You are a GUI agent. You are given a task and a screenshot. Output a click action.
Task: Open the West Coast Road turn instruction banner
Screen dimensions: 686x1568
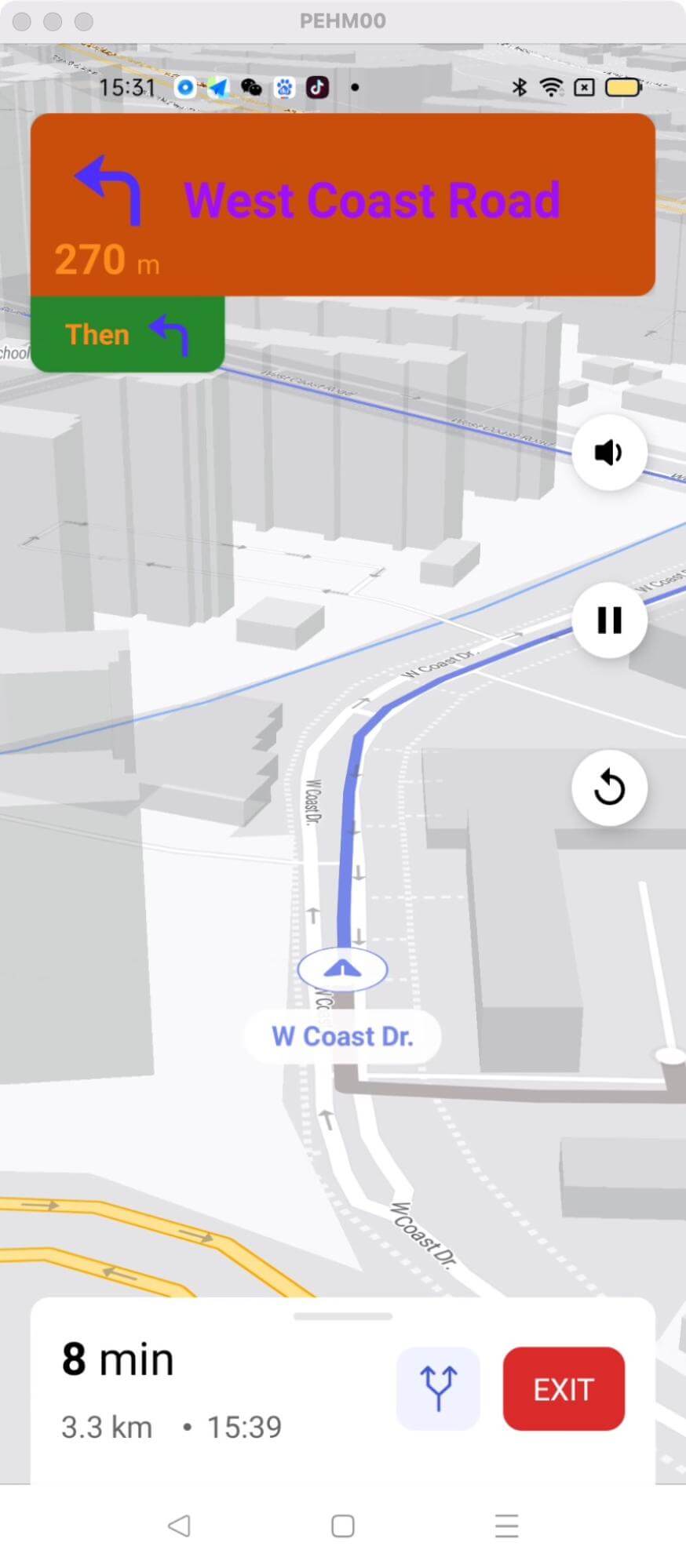click(x=343, y=205)
